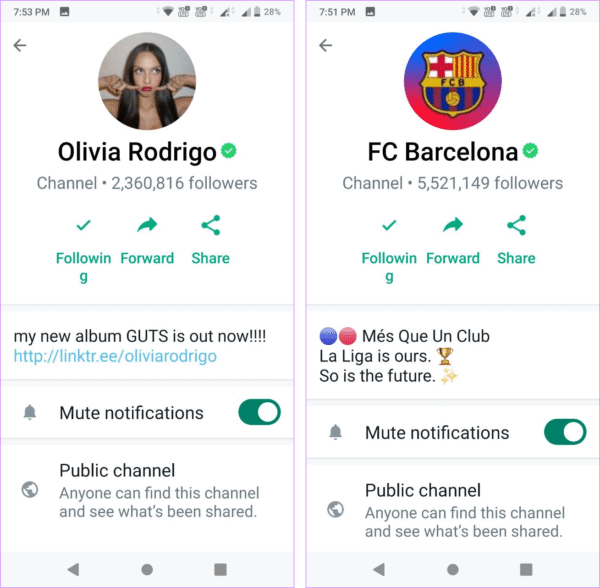Go back from FC Barcelona channel info
The height and width of the screenshot is (588, 600).
[x=325, y=46]
